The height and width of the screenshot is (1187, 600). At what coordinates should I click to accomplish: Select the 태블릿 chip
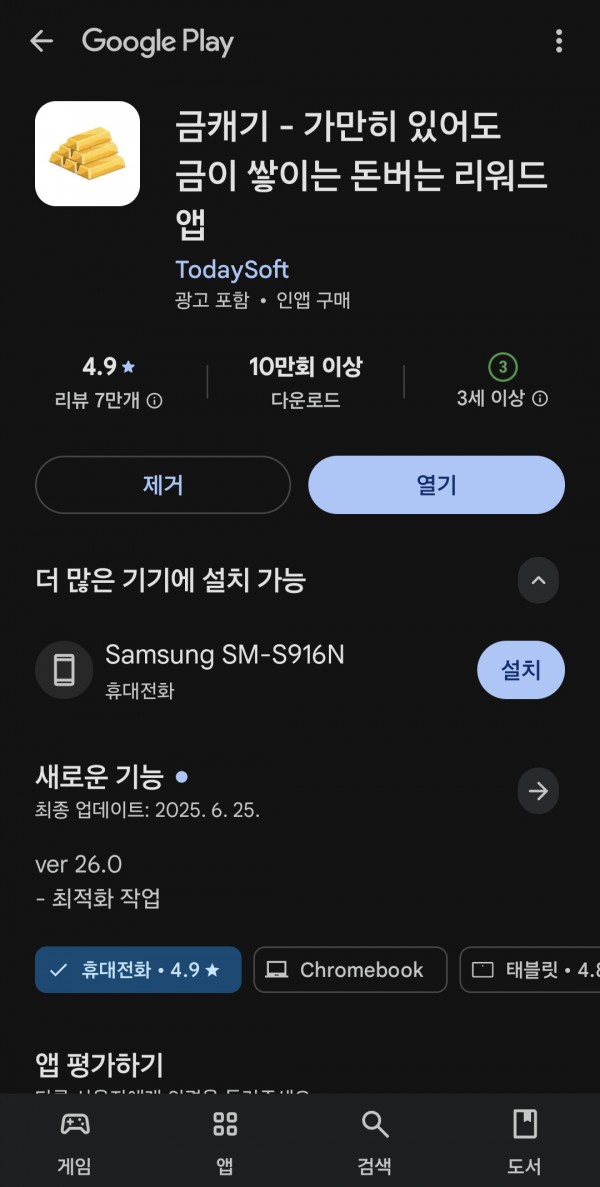click(530, 970)
